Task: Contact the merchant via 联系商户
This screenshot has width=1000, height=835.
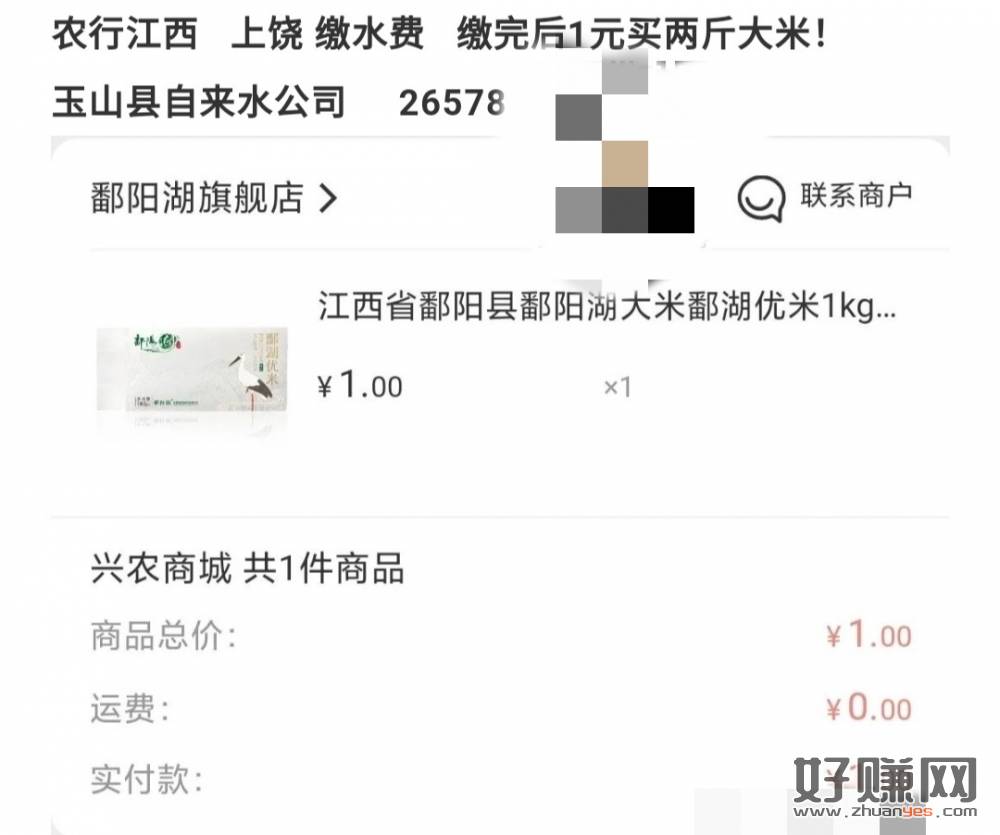Action: coord(826,197)
